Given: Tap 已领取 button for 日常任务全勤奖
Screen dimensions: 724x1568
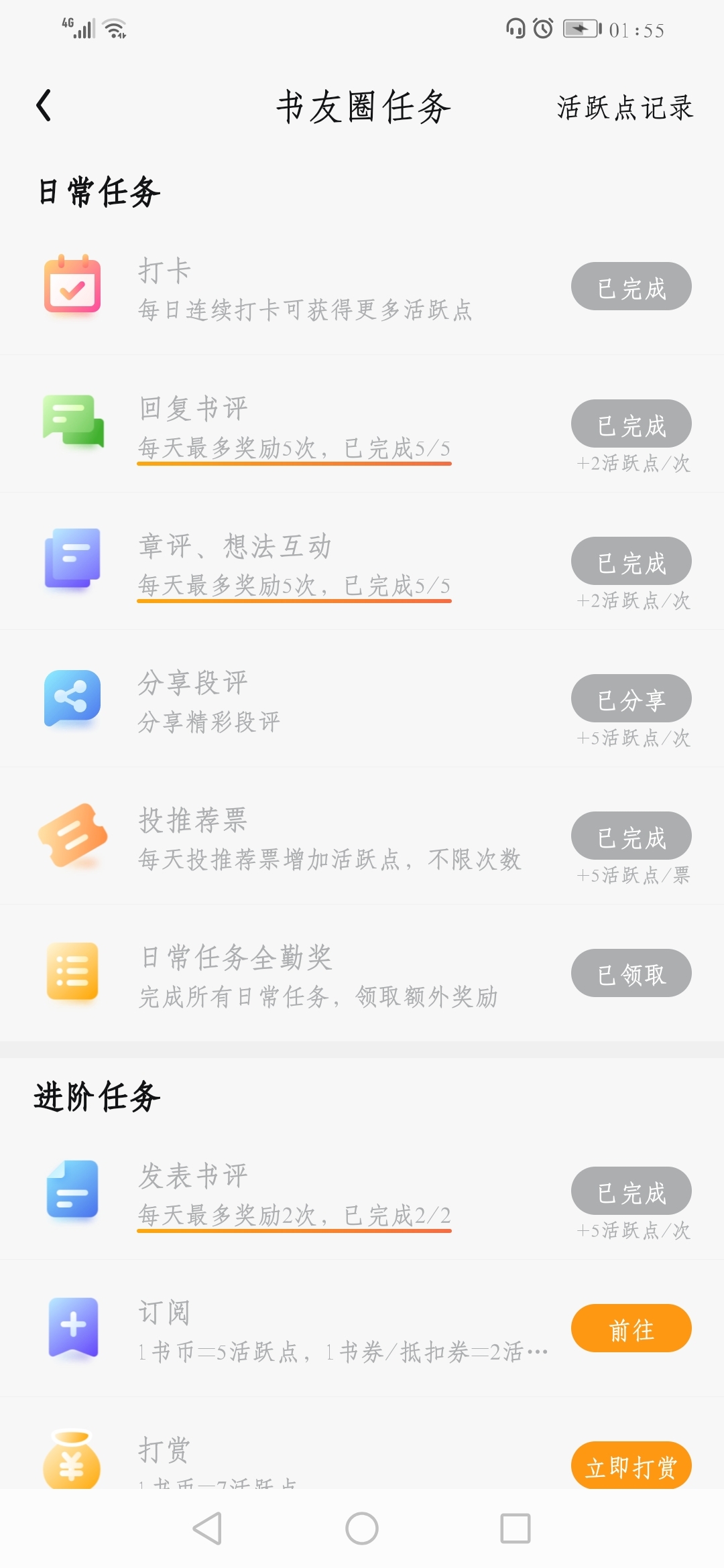Looking at the screenshot, I should (x=631, y=973).
